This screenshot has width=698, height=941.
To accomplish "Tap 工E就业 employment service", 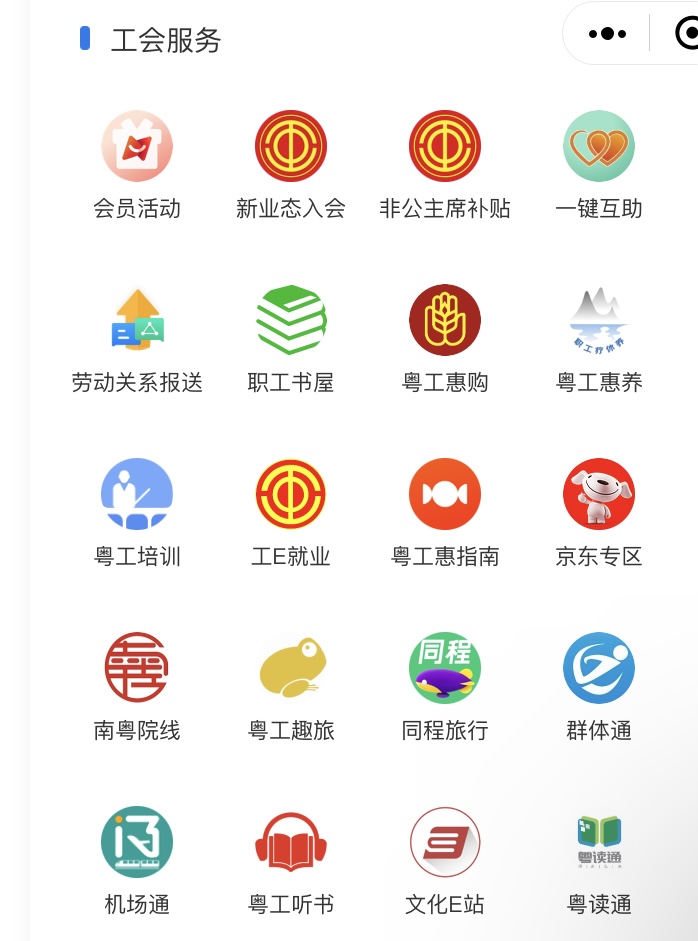I will pyautogui.click(x=291, y=494).
